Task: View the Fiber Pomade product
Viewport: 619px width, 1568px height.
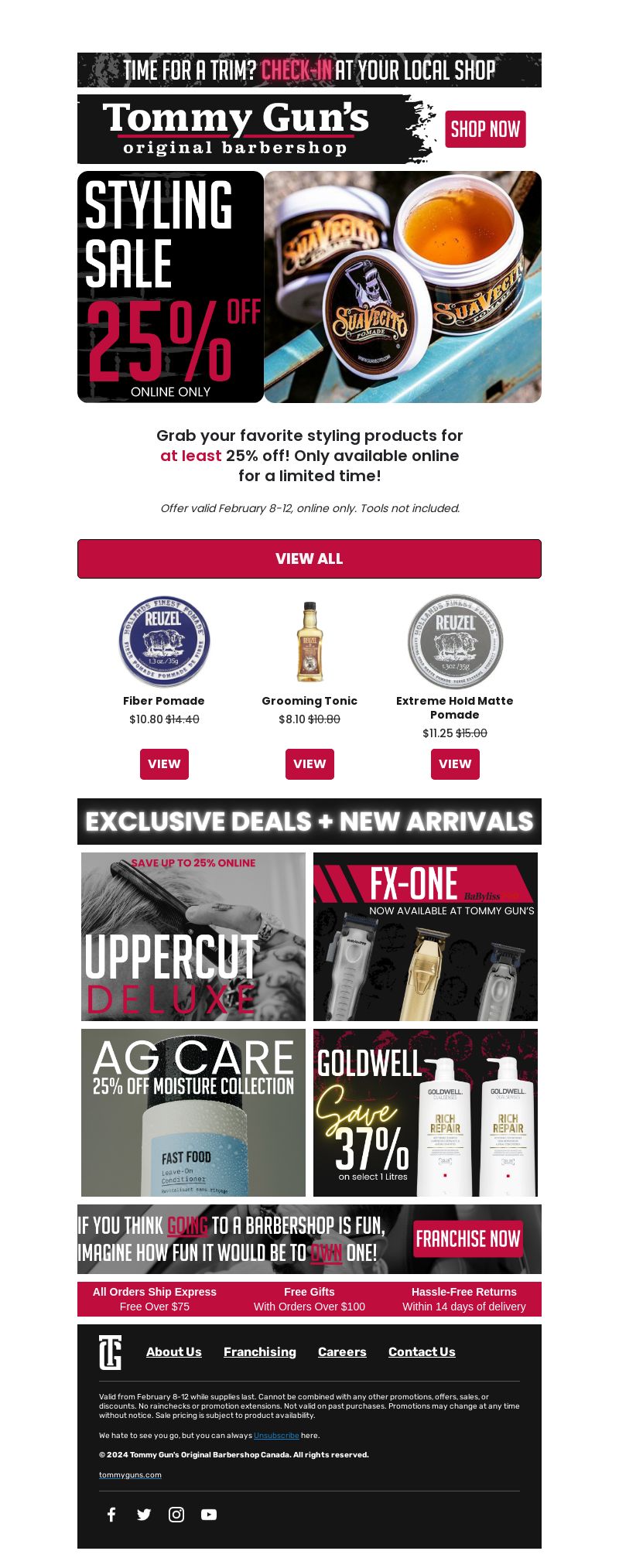Action: [164, 764]
